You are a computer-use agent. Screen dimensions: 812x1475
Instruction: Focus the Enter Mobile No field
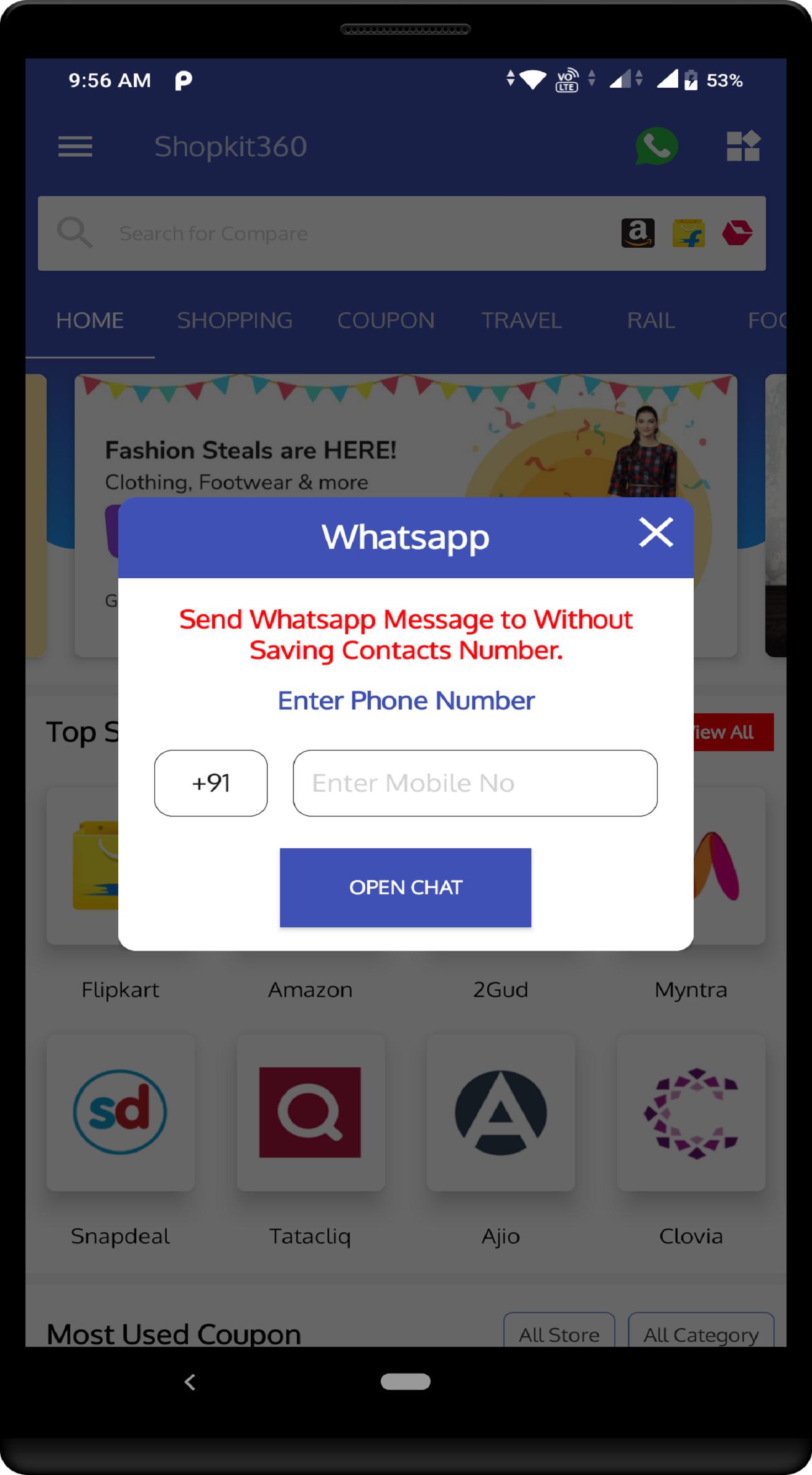[475, 783]
